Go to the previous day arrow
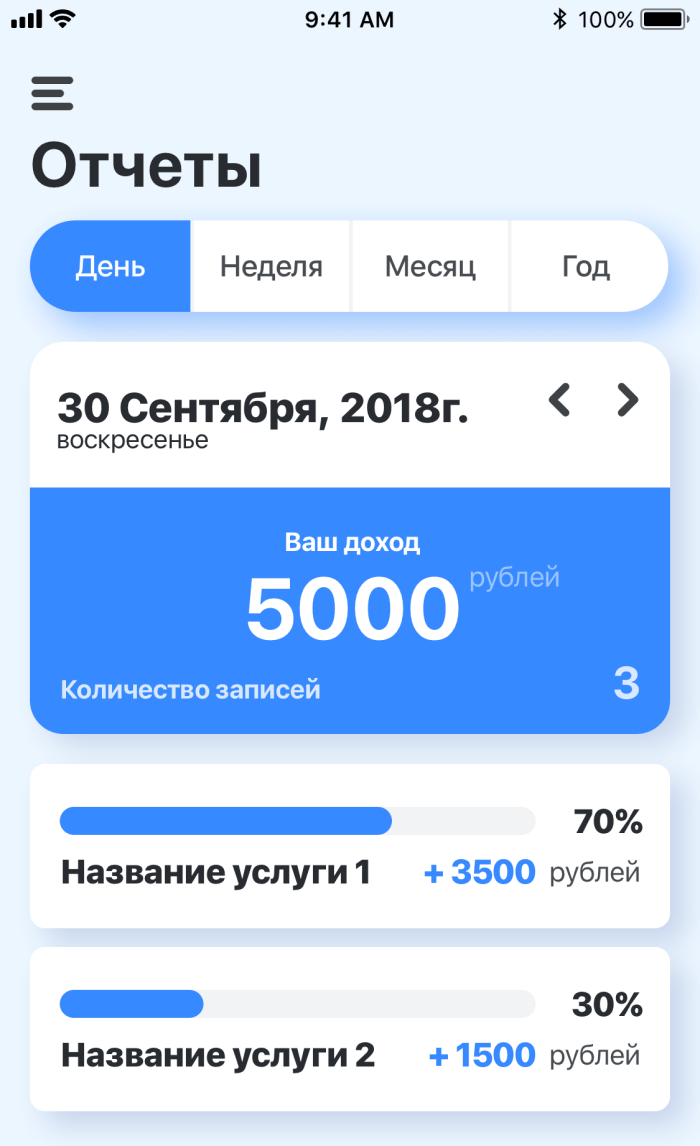 click(x=560, y=400)
